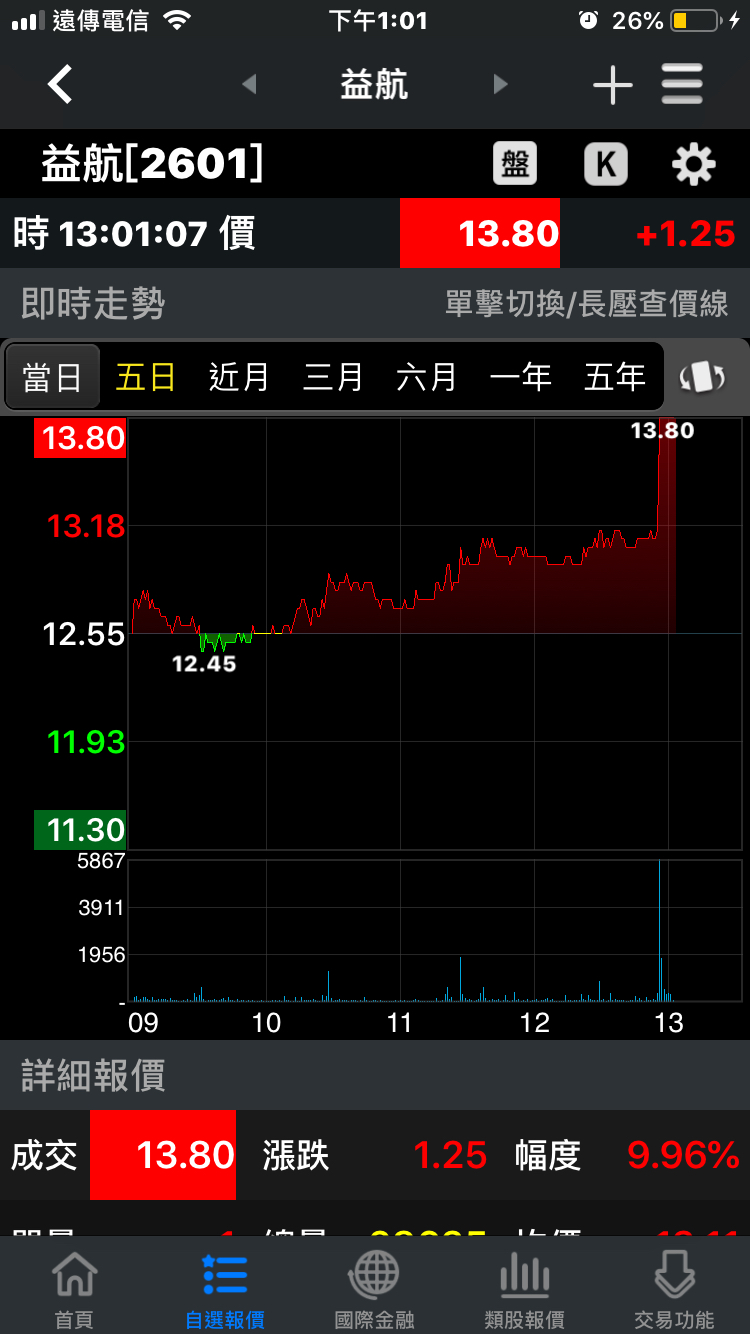Switch to the 五日 chart range
Image resolution: width=750 pixels, height=1334 pixels.
146,377
